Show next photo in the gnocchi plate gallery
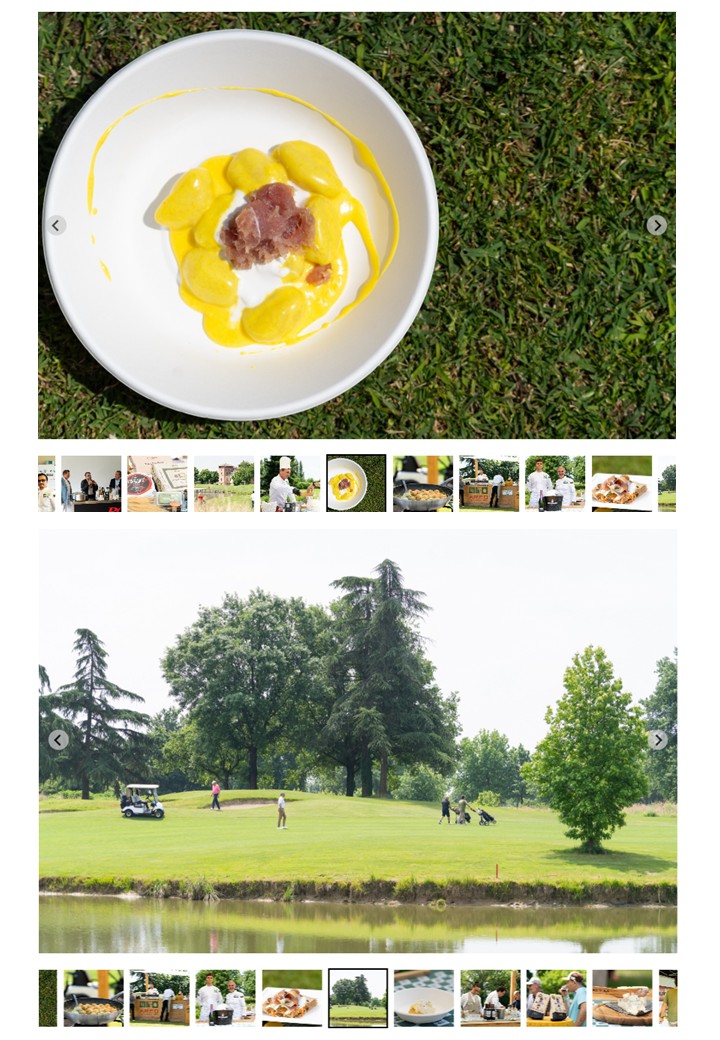Screen dimensions: 720x1040 [656, 226]
